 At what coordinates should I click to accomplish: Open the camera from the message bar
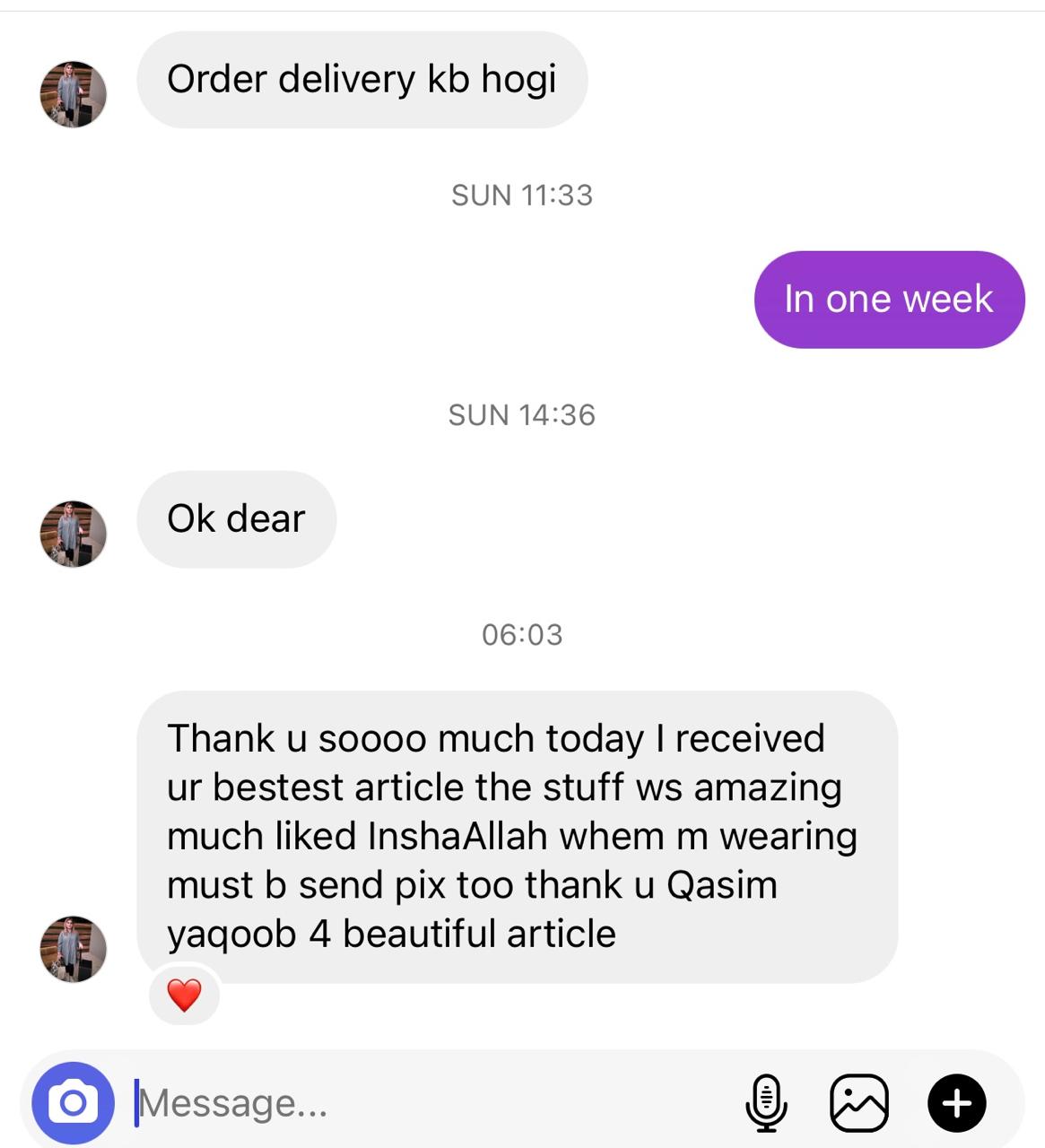(73, 1102)
